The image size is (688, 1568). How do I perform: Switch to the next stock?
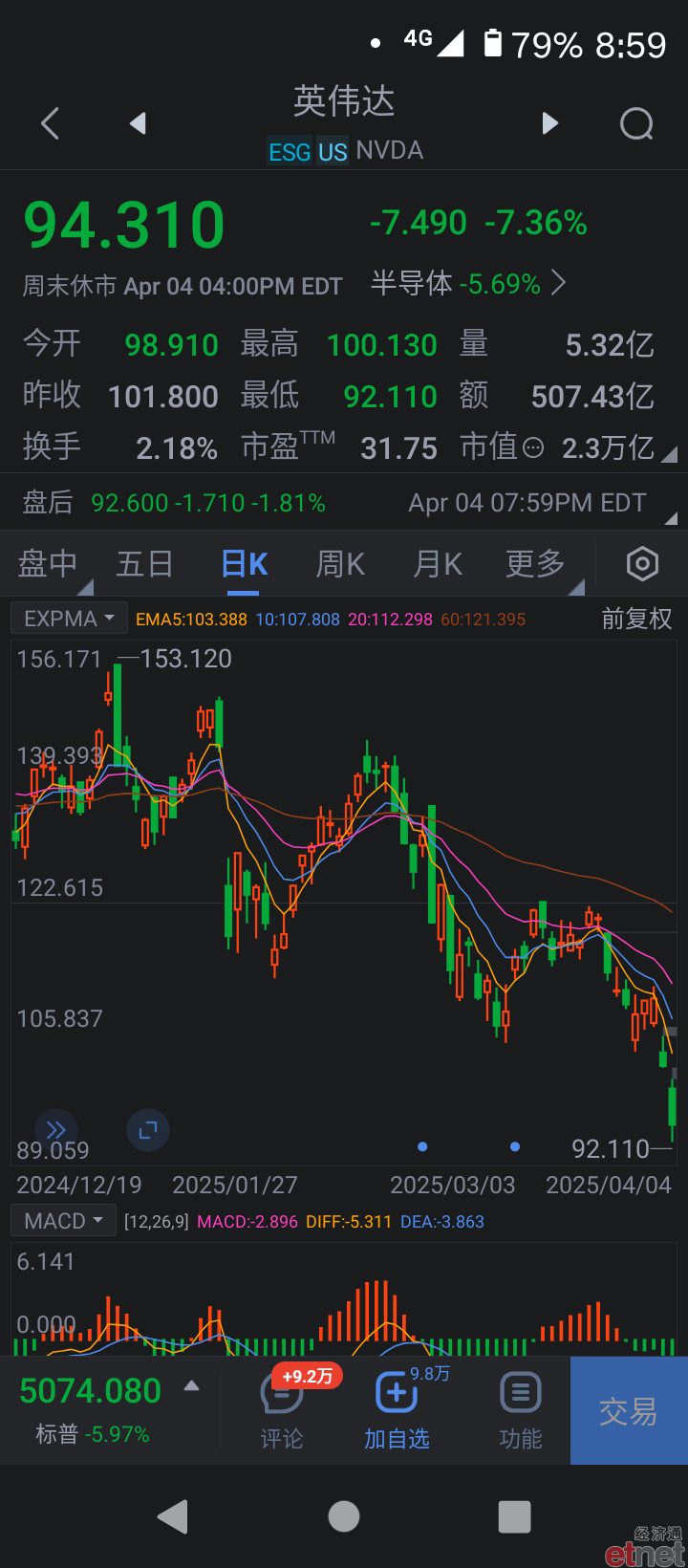point(549,123)
